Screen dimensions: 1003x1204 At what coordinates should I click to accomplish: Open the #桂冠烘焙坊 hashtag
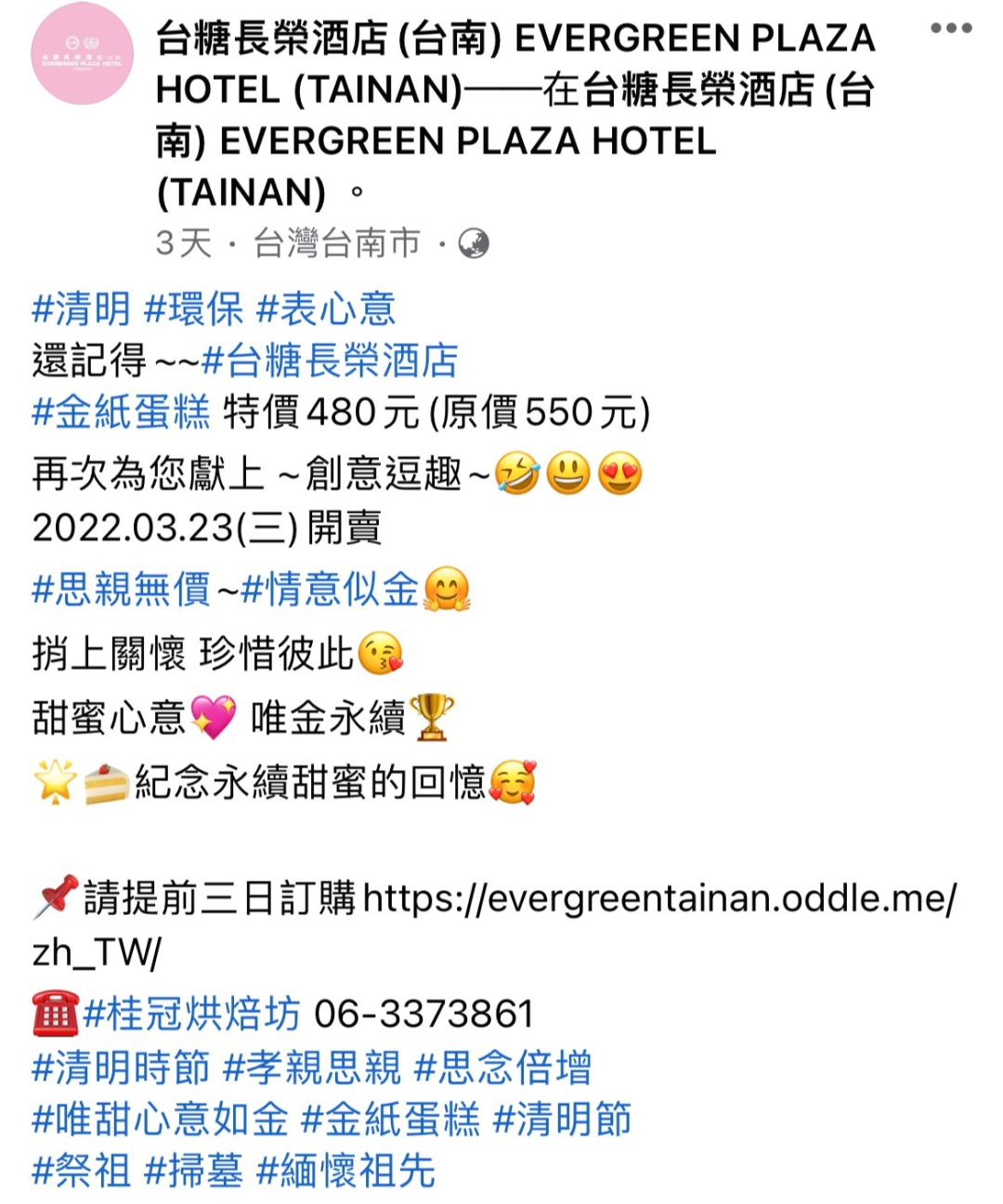click(192, 1014)
